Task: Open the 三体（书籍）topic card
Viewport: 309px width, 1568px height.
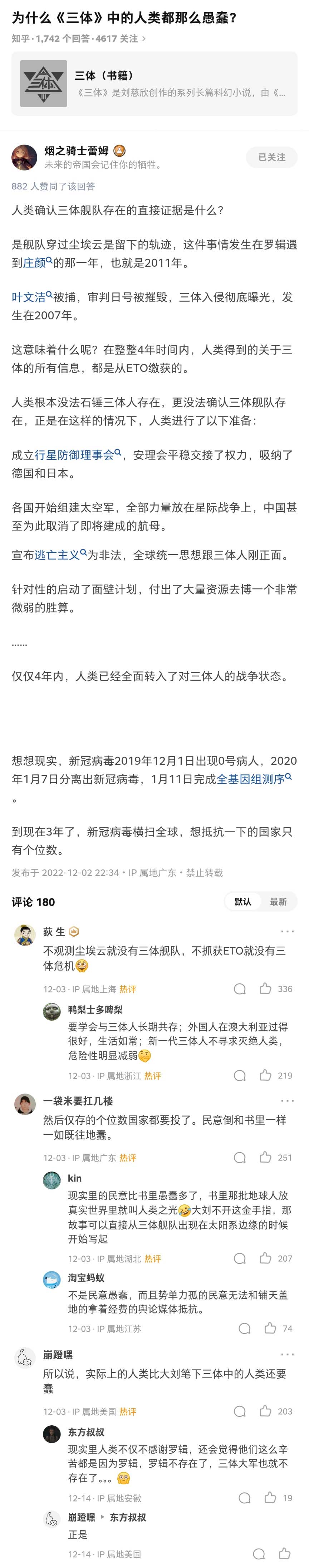Action: click(154, 84)
